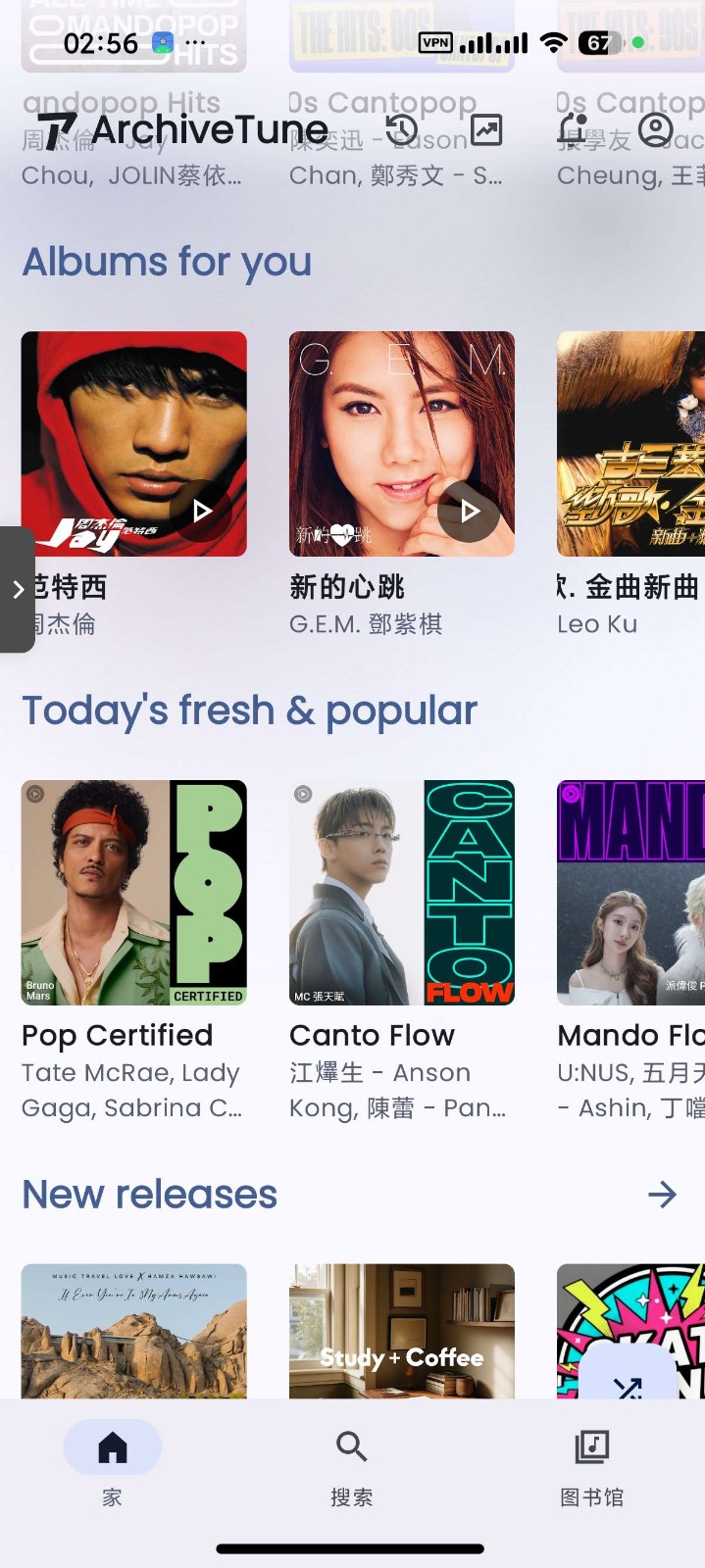Open the account profile icon
The height and width of the screenshot is (1568, 705).
(655, 130)
